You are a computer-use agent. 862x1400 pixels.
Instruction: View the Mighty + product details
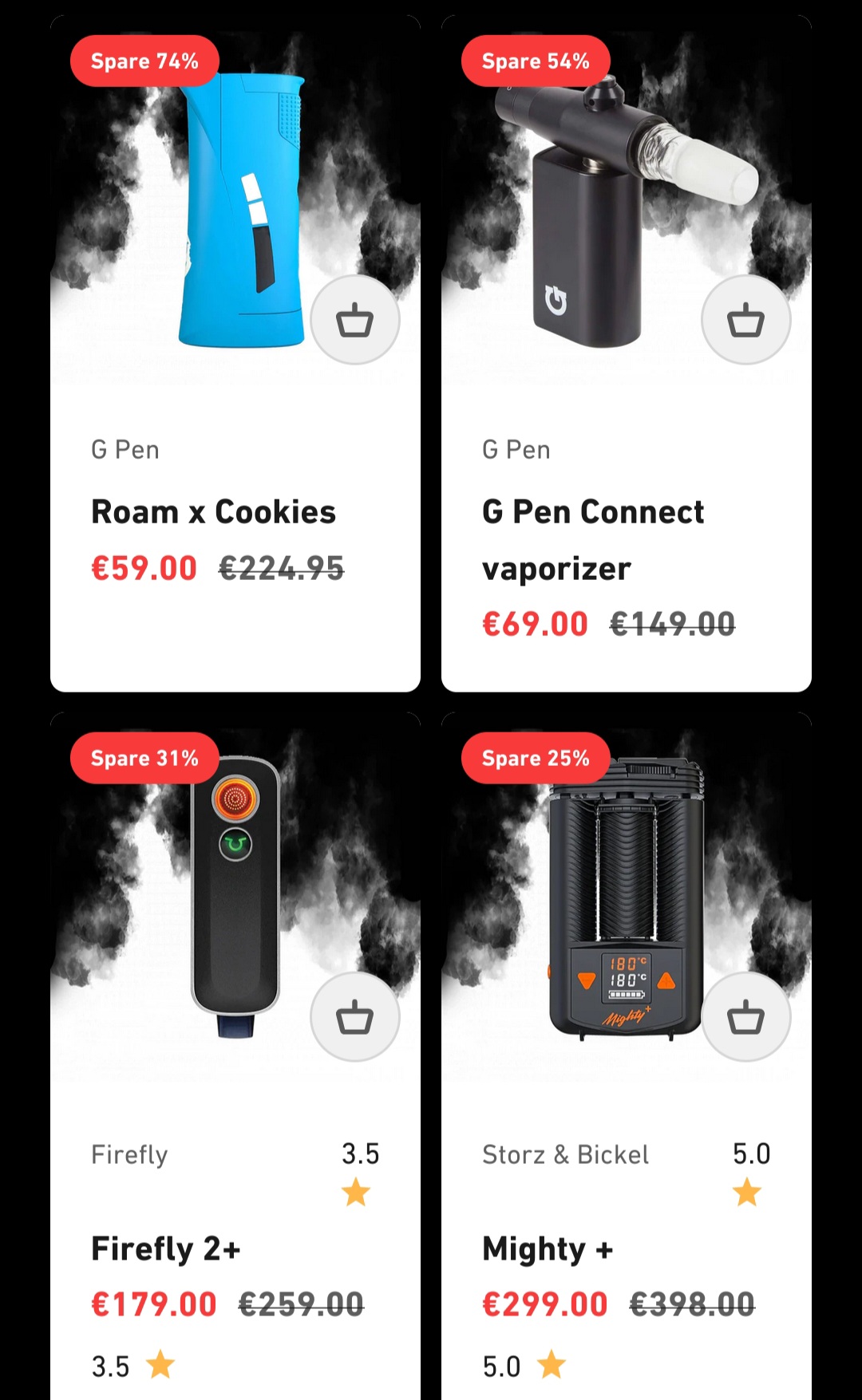pos(548,1248)
